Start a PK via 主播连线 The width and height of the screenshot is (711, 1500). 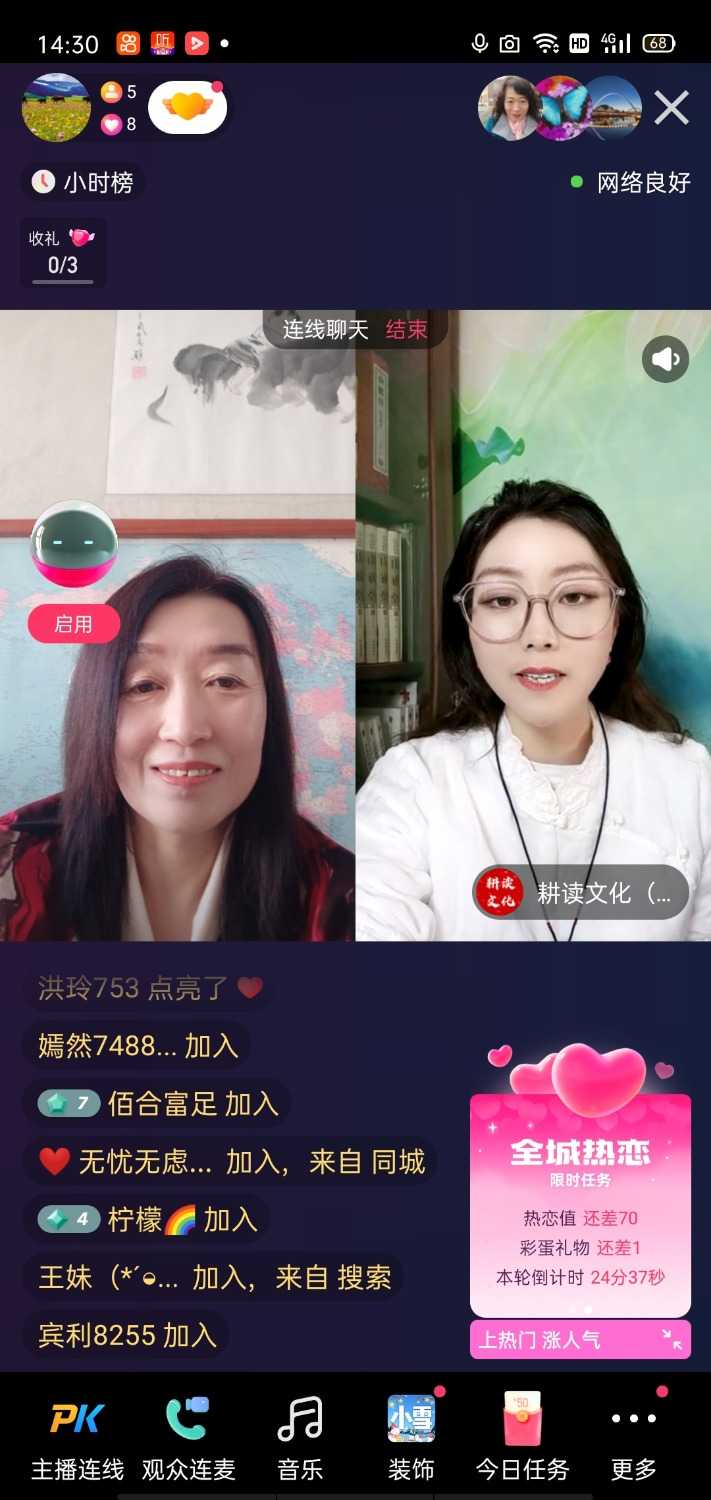point(78,1438)
